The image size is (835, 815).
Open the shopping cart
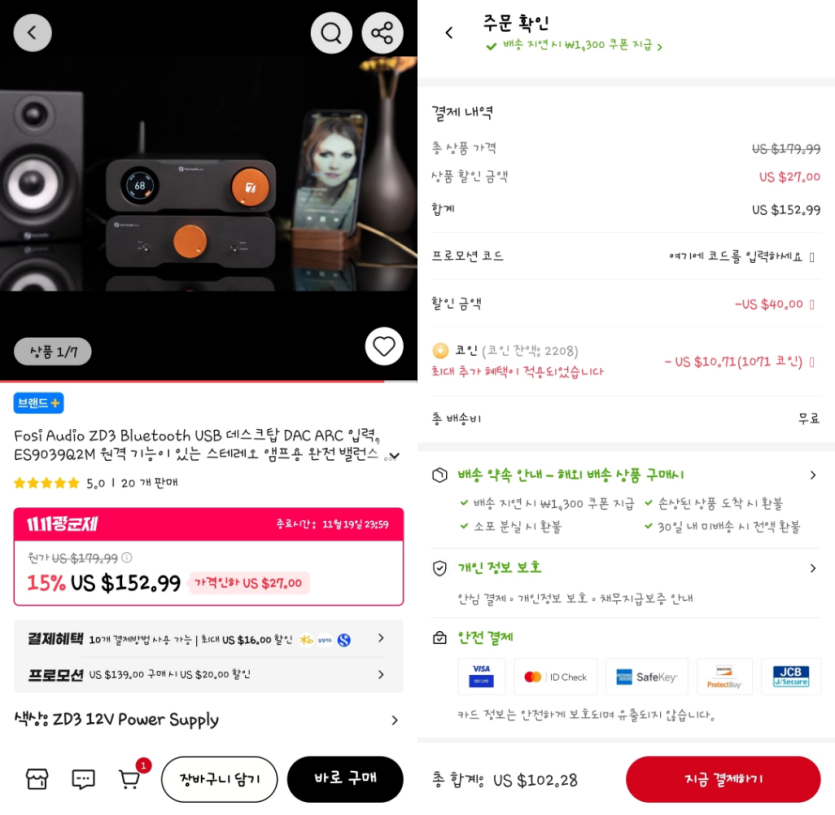(130, 779)
